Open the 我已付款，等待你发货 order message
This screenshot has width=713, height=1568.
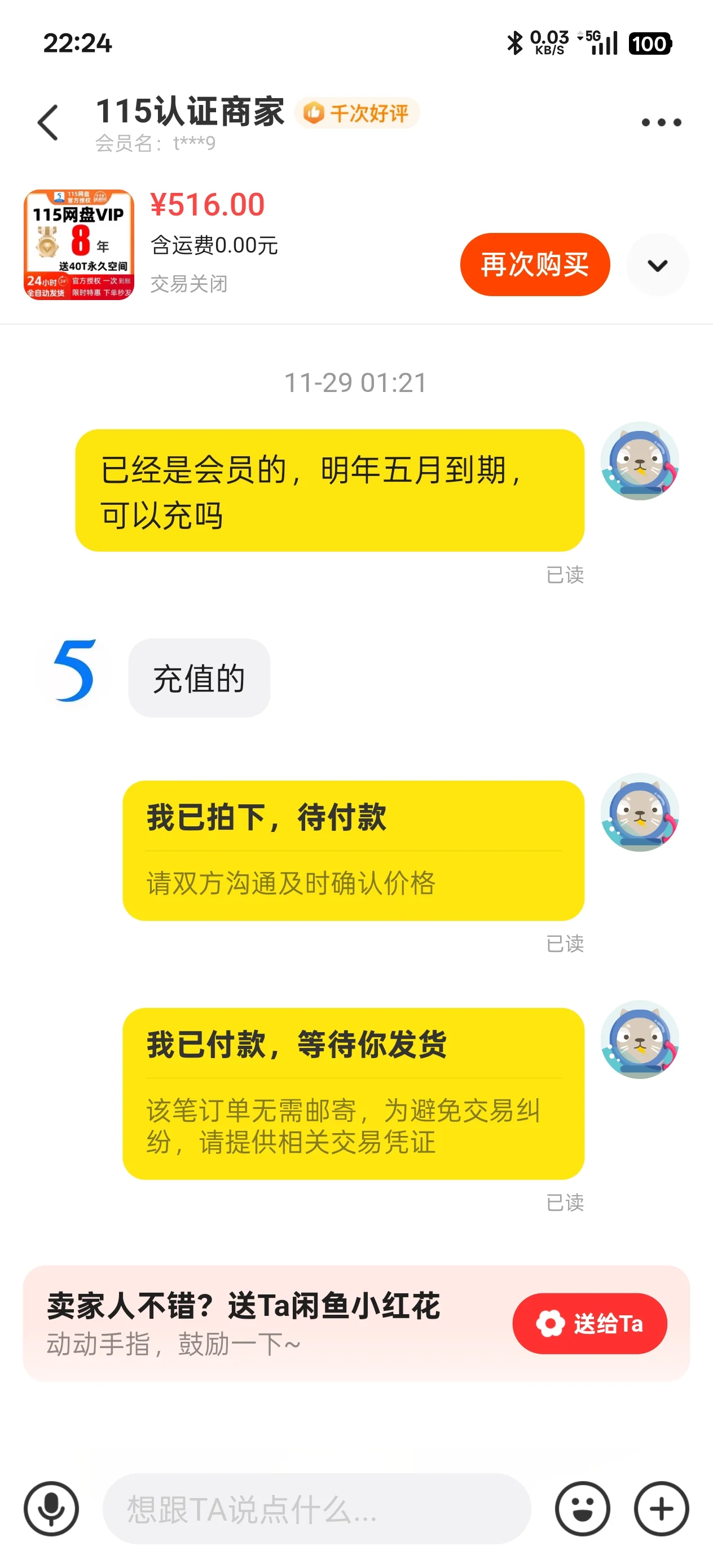point(353,1093)
